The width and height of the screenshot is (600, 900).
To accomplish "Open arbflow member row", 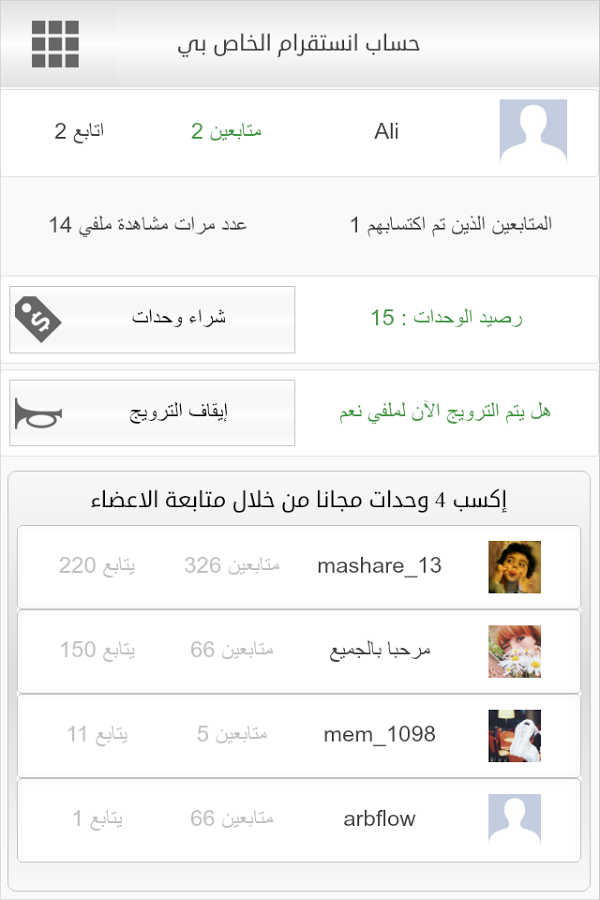I will (x=299, y=819).
